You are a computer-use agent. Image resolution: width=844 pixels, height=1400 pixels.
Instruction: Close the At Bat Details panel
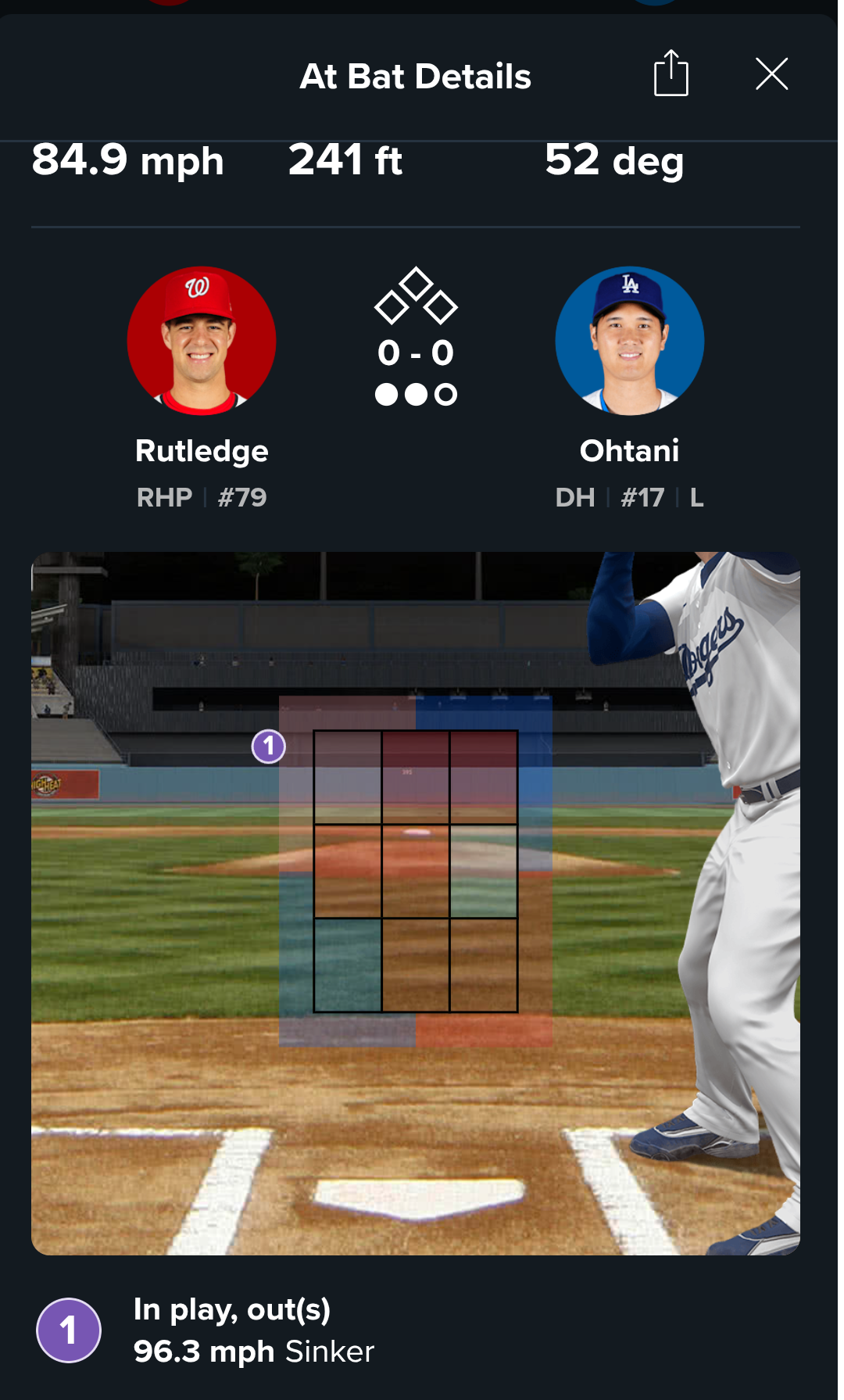tap(771, 74)
